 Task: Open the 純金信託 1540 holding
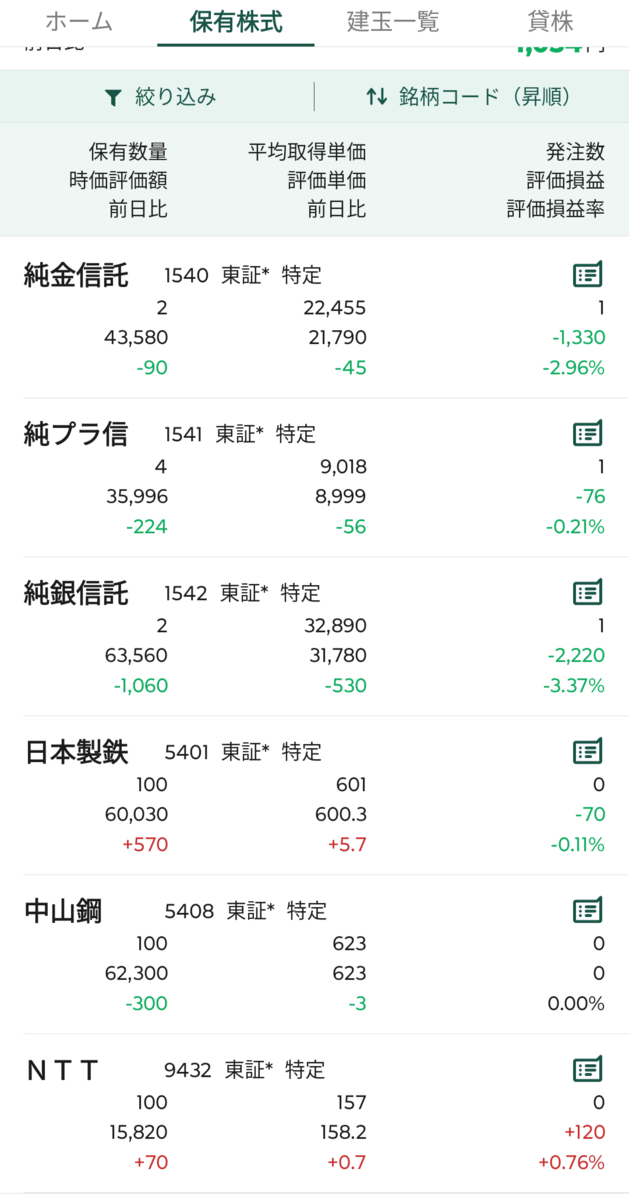click(x=314, y=318)
